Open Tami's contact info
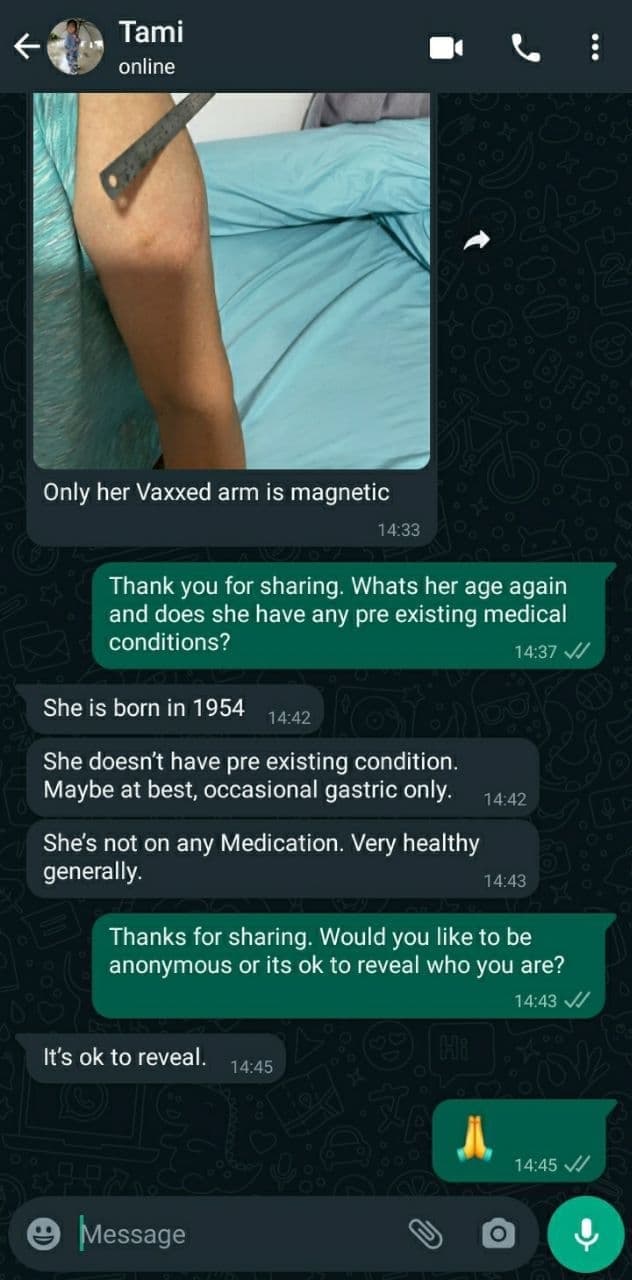This screenshot has height=1280, width=632. tap(148, 46)
